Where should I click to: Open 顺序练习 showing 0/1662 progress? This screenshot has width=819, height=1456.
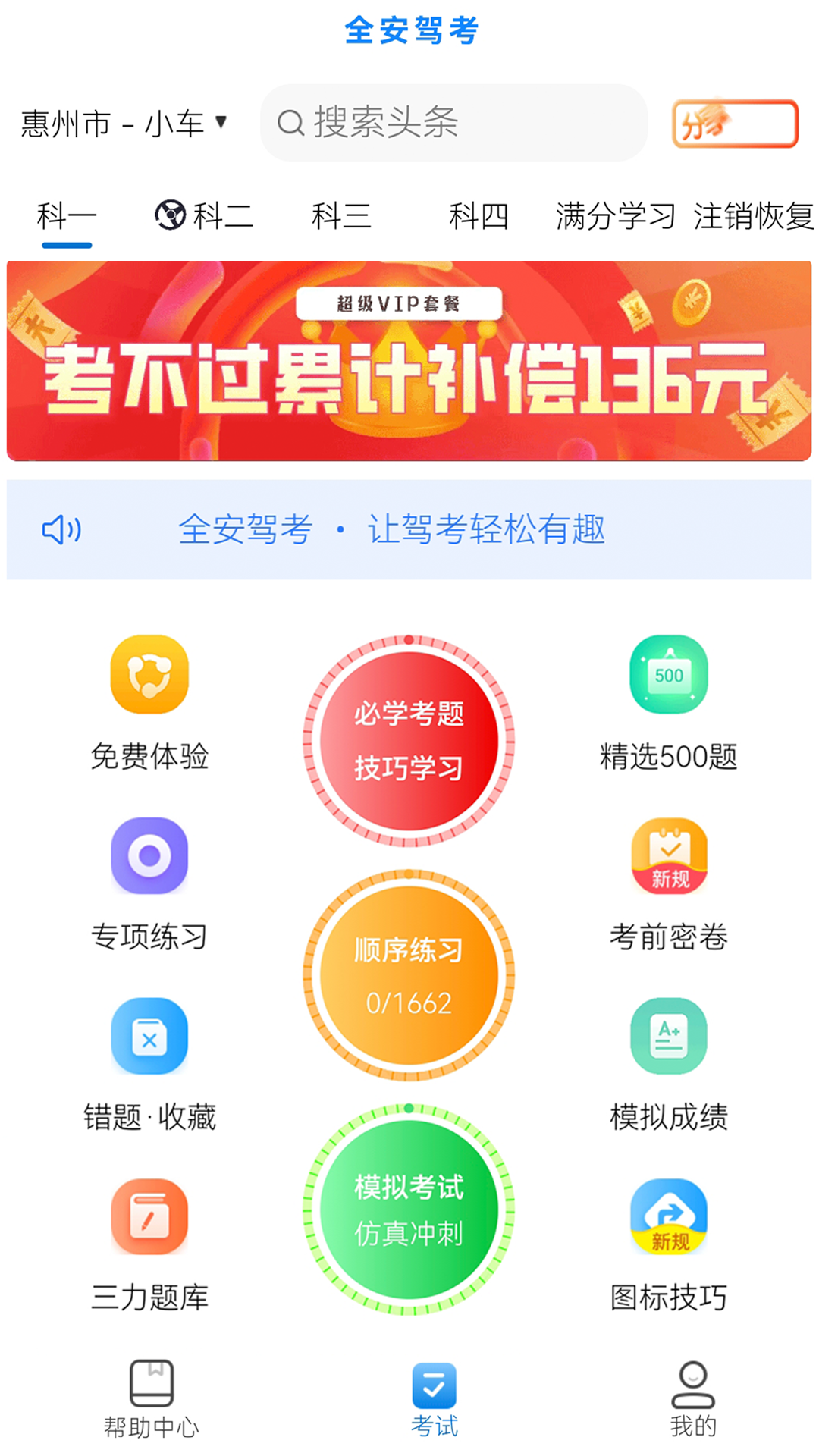point(409,974)
